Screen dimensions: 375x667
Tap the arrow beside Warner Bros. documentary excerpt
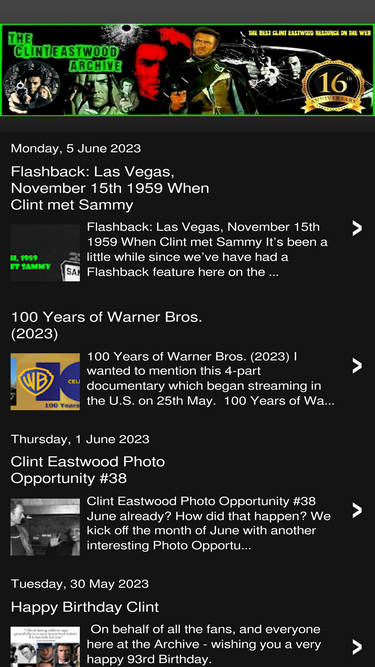point(357,366)
